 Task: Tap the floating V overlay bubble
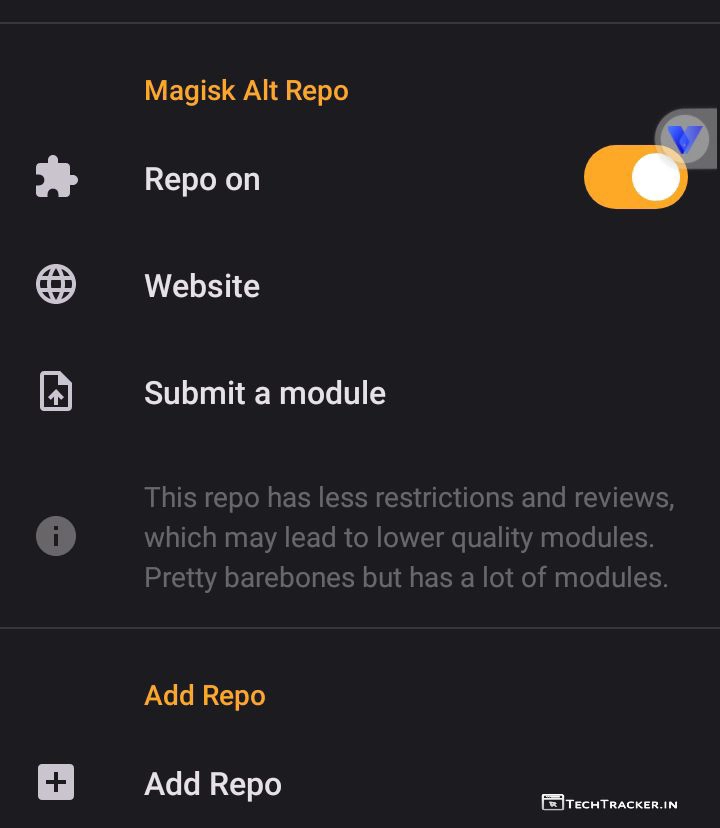pos(686,138)
